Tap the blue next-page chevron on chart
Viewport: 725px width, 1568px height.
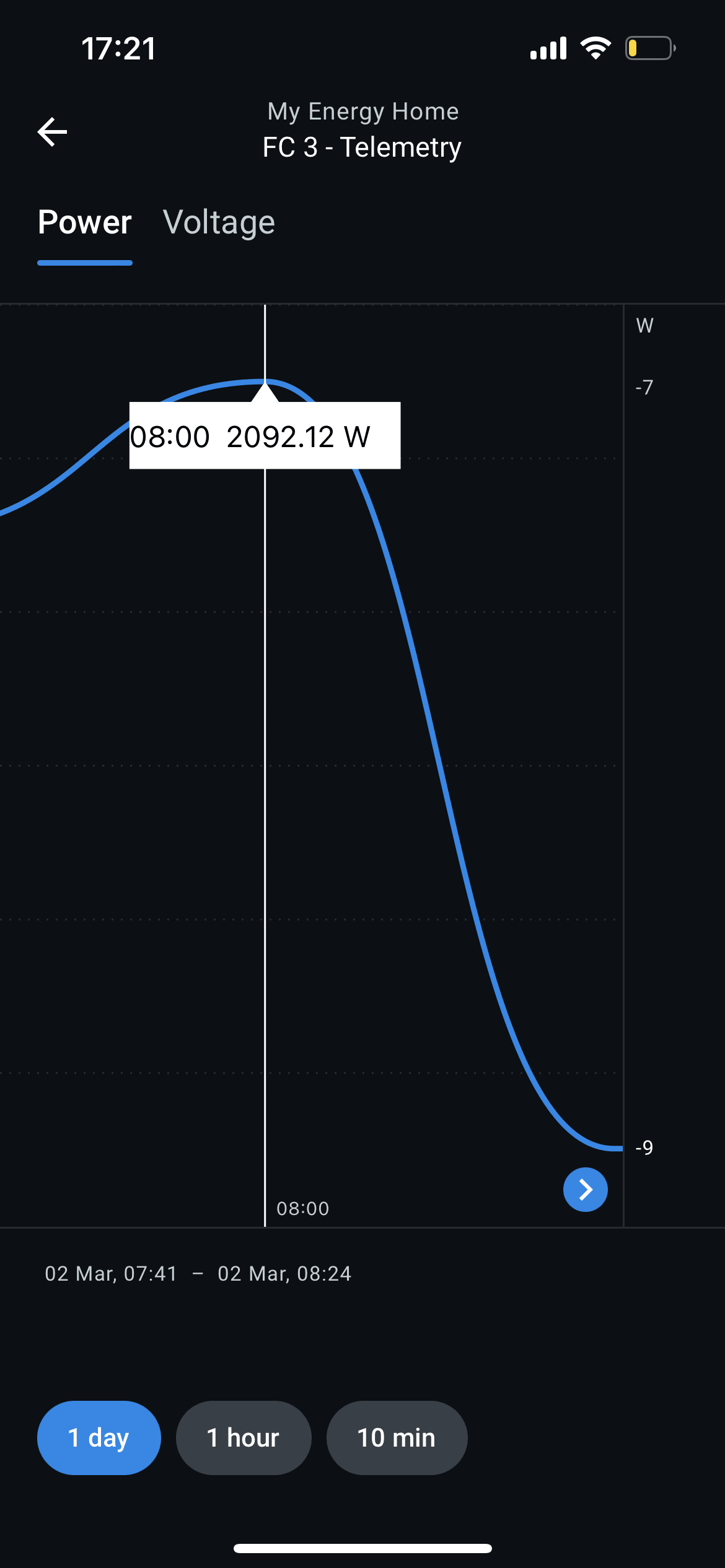point(585,1189)
